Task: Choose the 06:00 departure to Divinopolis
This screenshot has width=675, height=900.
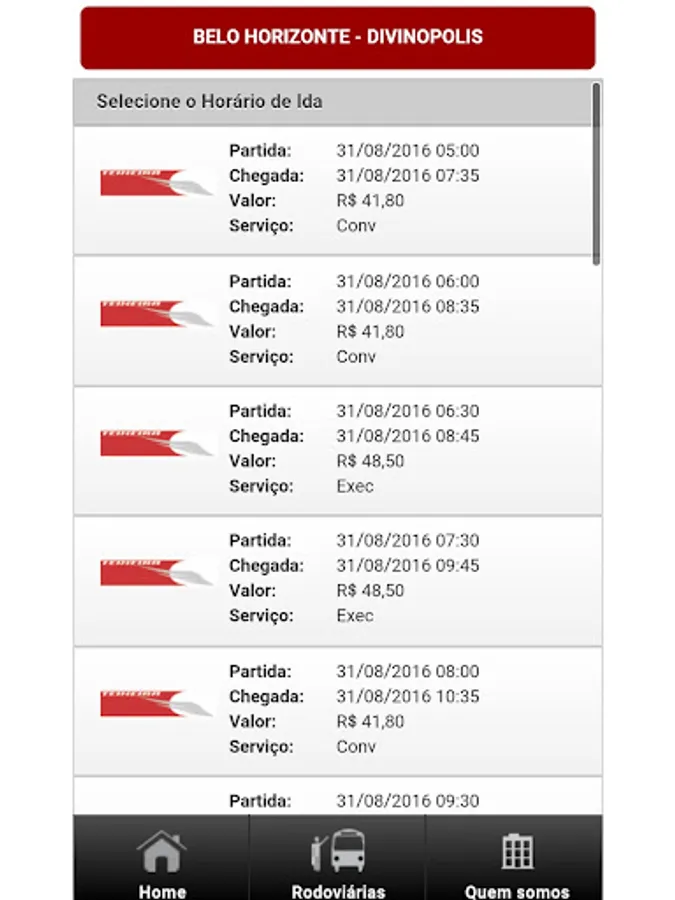Action: (x=337, y=319)
